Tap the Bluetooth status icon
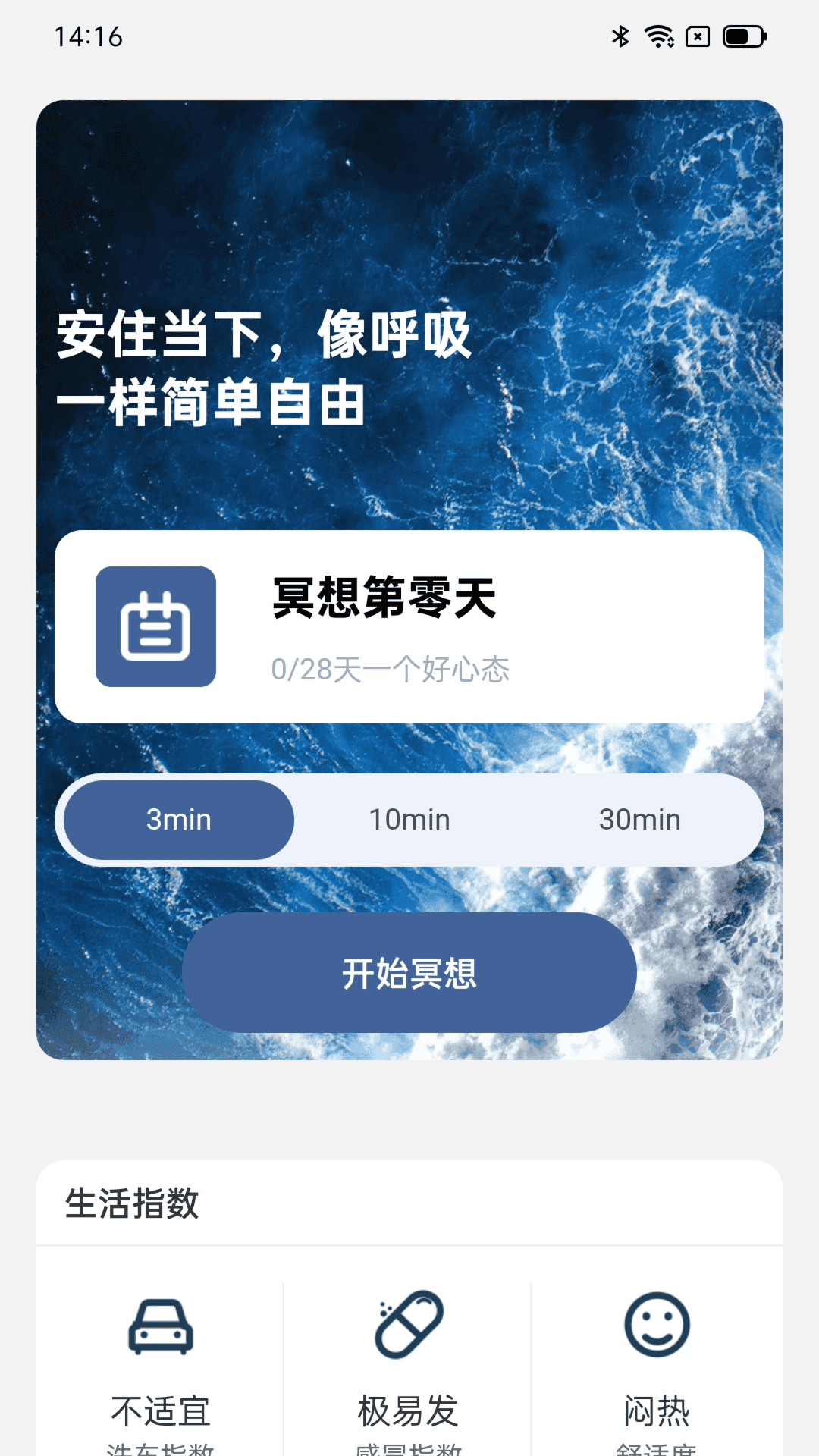This screenshot has width=819, height=1456. tap(620, 36)
